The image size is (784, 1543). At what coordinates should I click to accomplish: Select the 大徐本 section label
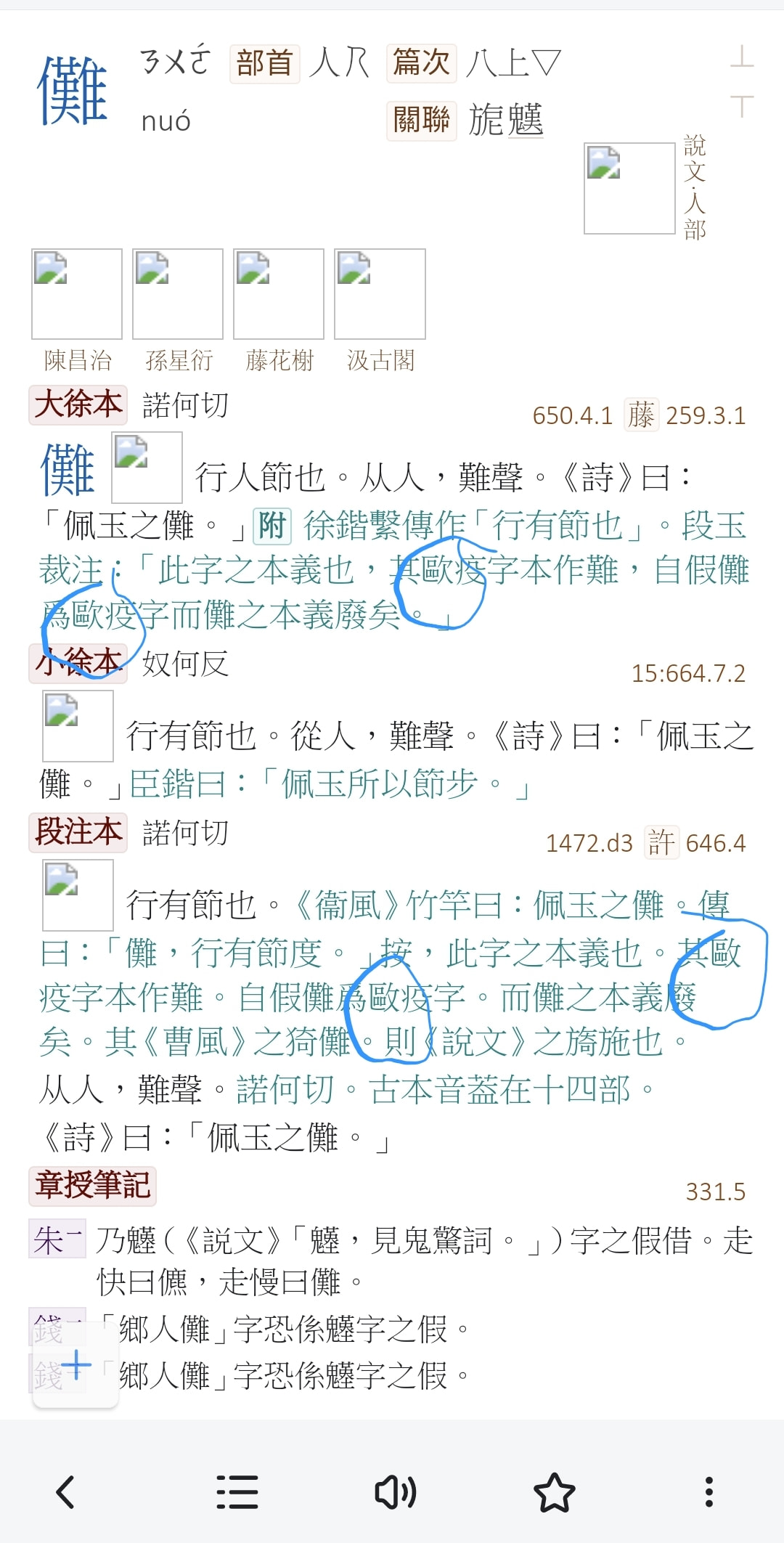pos(78,404)
